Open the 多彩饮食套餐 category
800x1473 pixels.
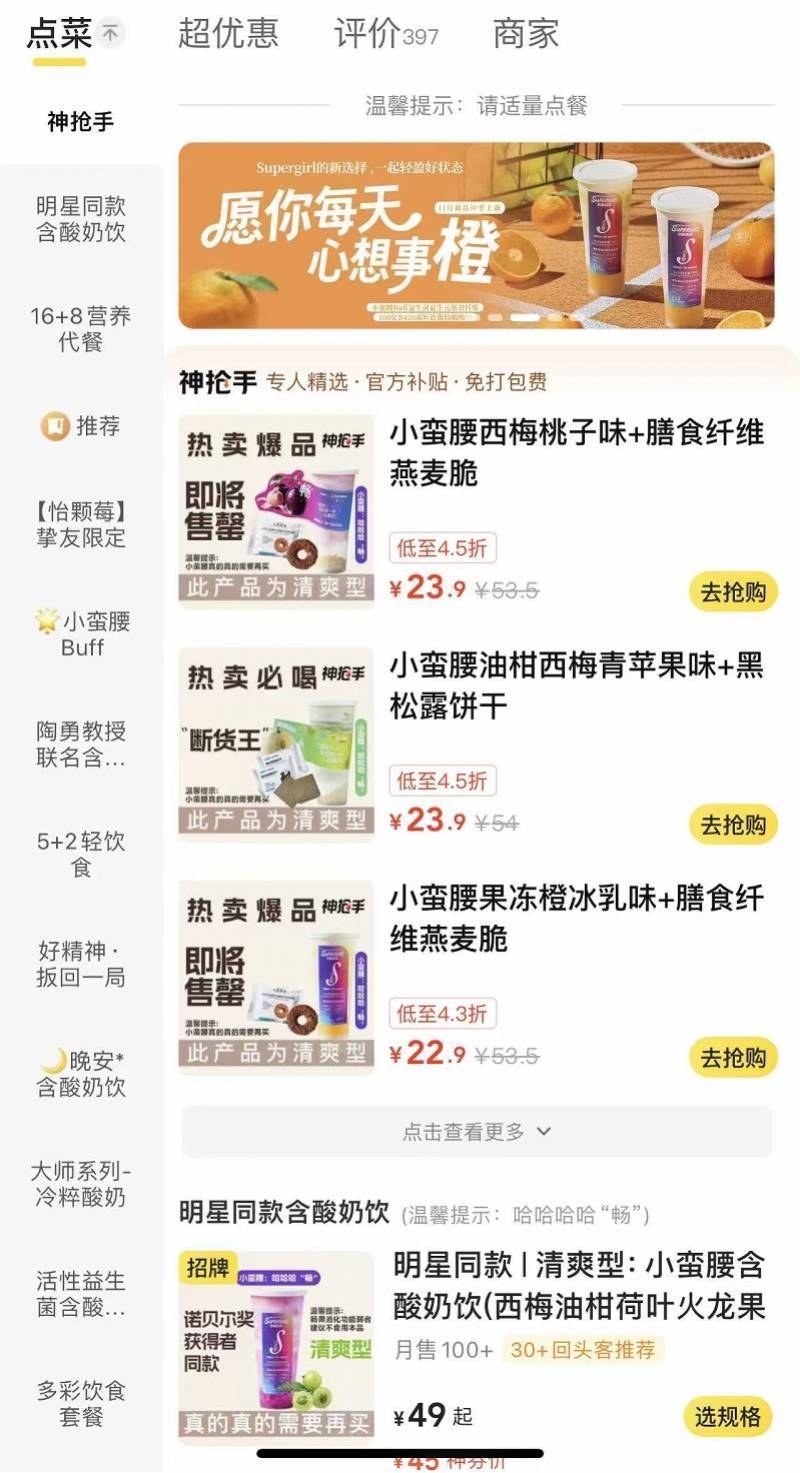click(x=81, y=1403)
